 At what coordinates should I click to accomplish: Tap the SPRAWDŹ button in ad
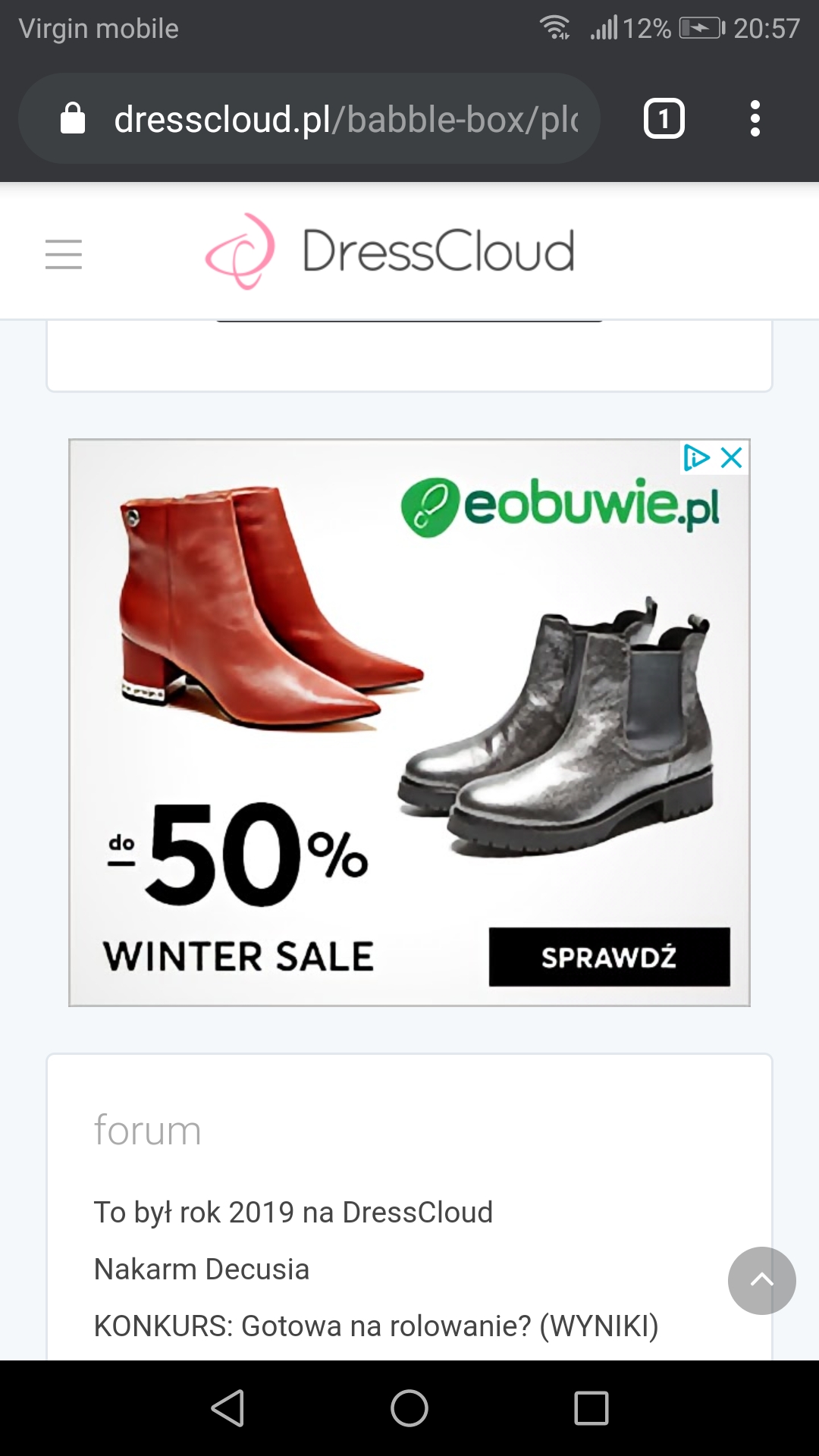[609, 957]
